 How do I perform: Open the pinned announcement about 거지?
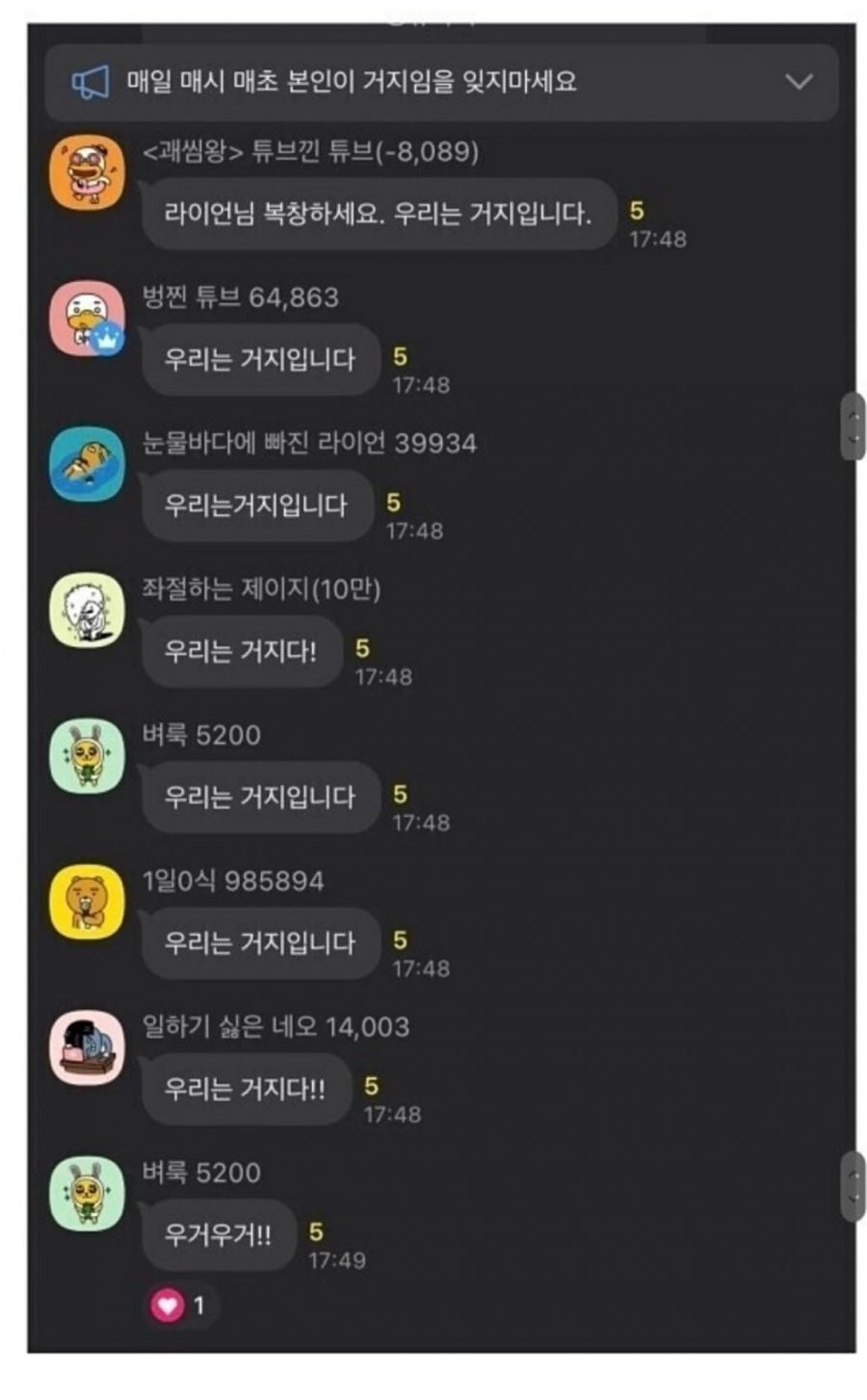pos(352,82)
